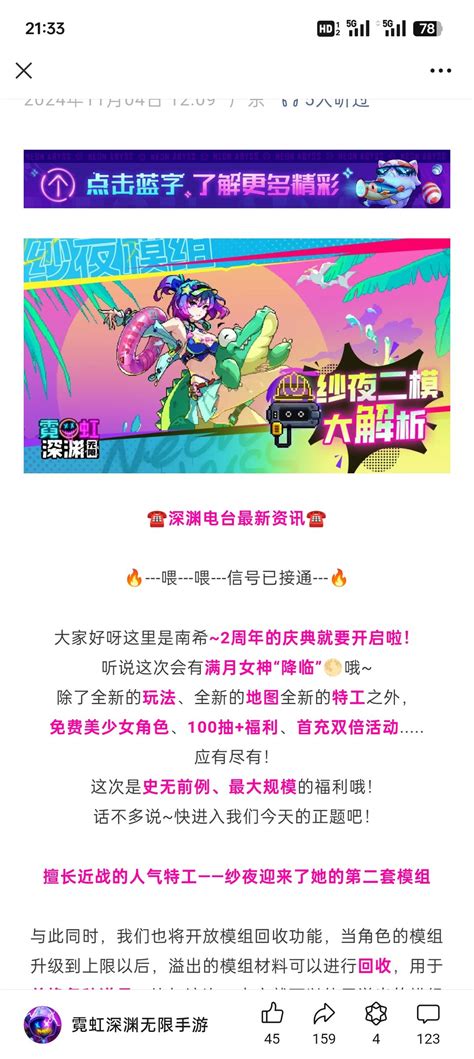Open 霓虹深渊无限手游 account profile

[x=116, y=1025]
